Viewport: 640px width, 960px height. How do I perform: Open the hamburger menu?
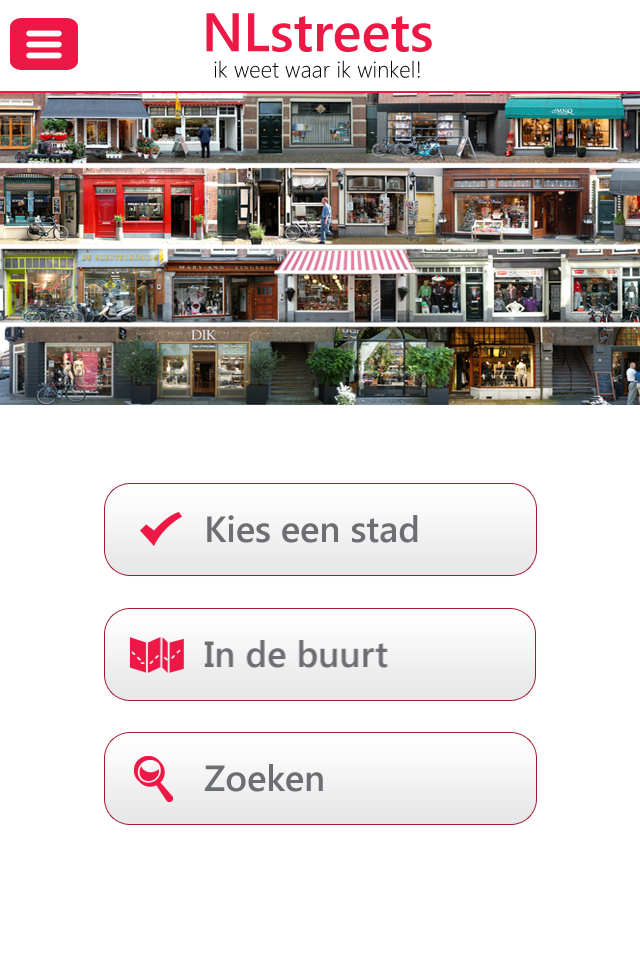(x=44, y=44)
